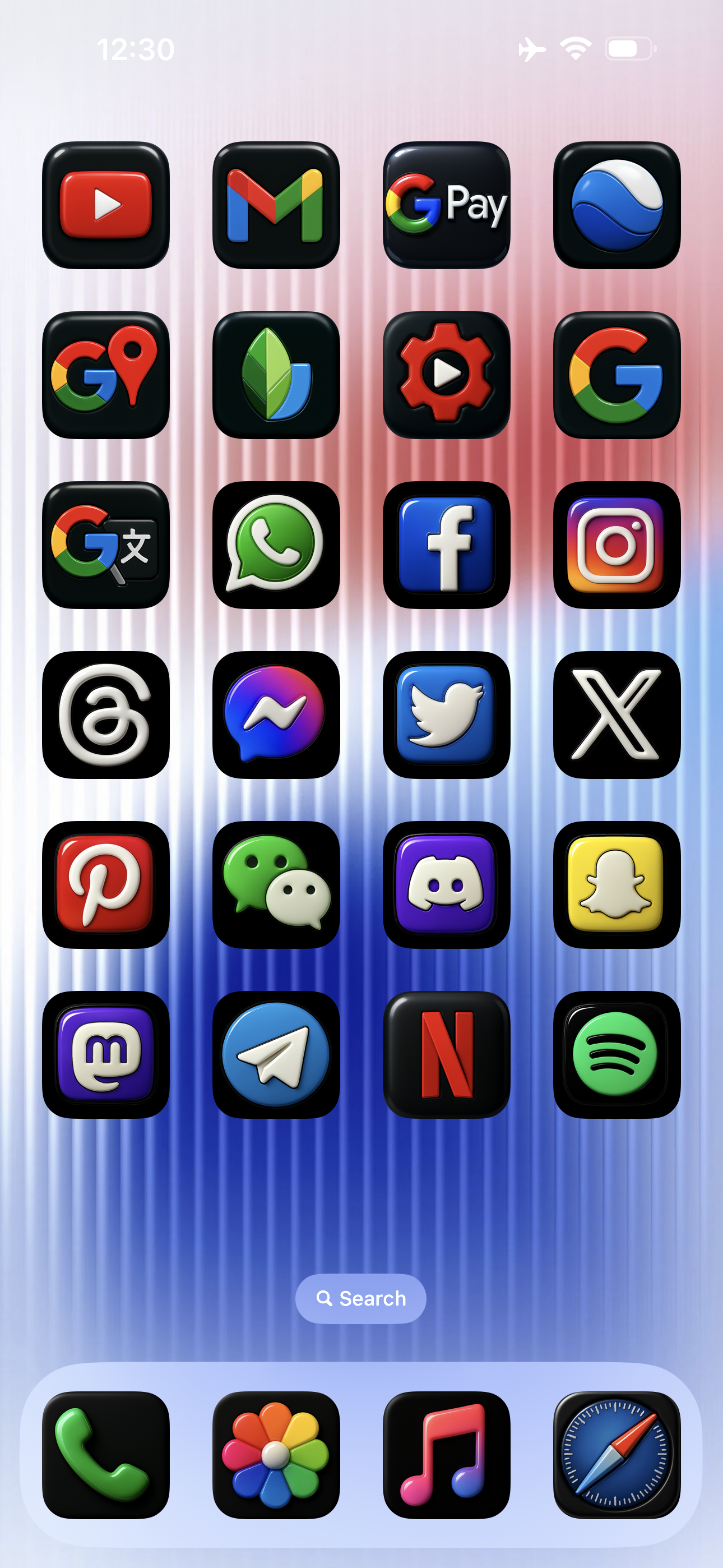723x1568 pixels.
Task: Open Instagram
Action: coord(617,545)
